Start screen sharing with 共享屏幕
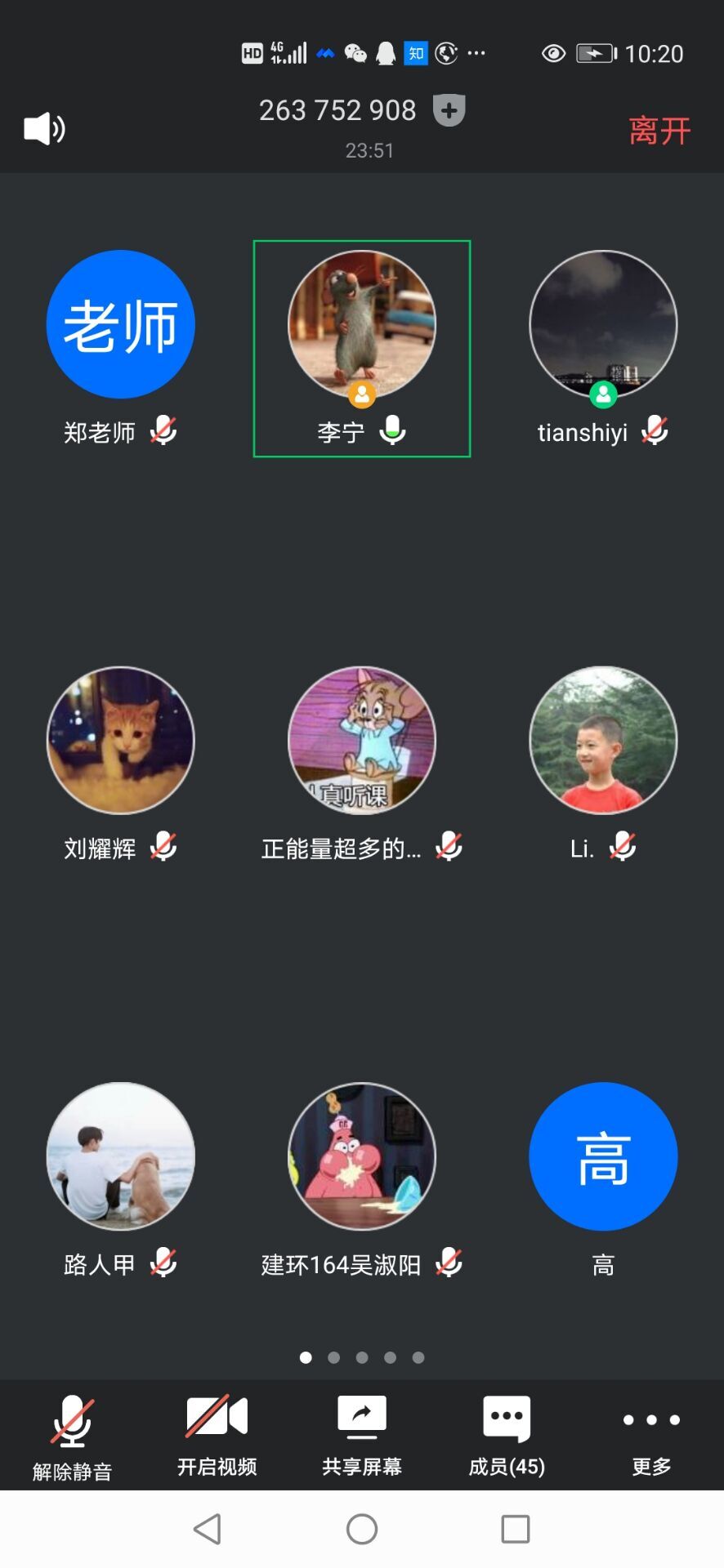 tap(362, 1436)
